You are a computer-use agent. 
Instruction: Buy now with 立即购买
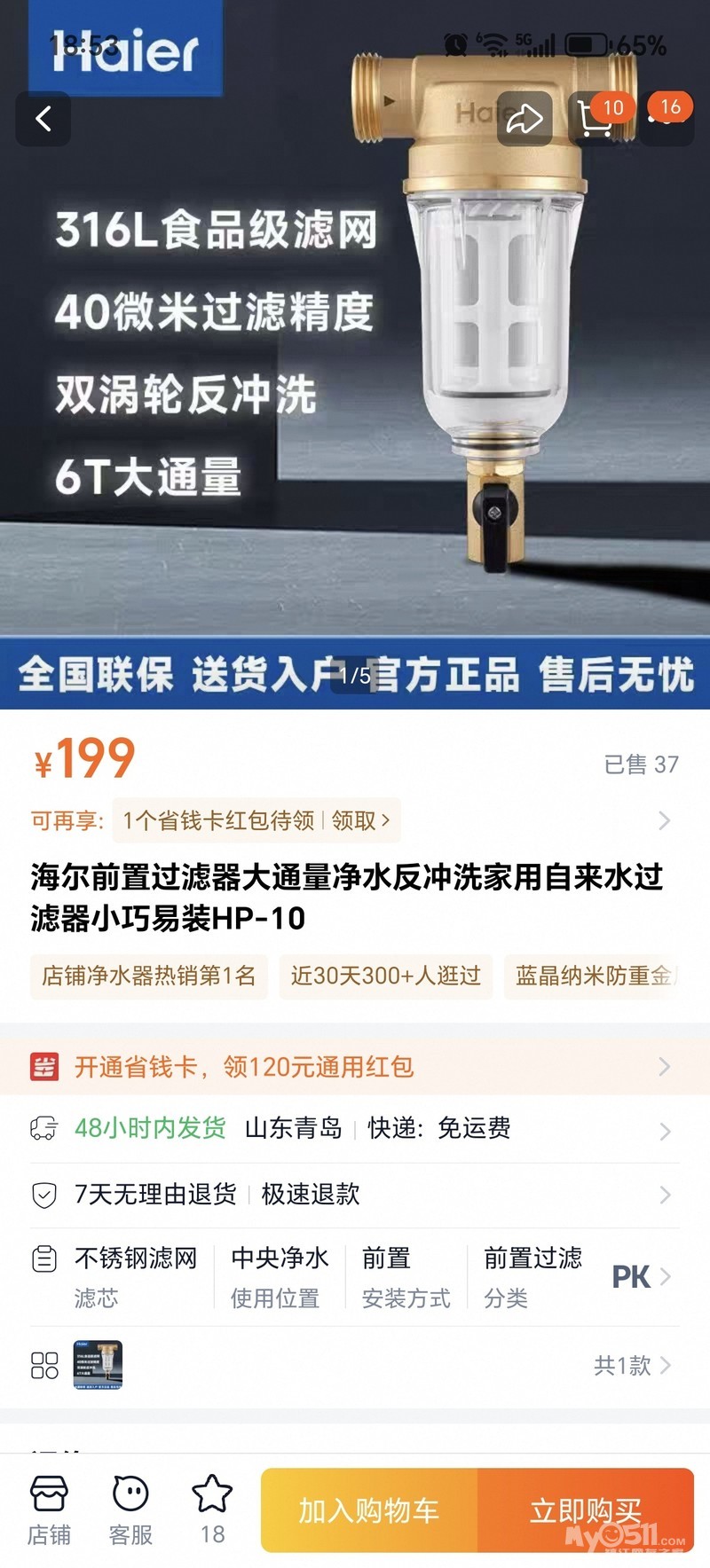tap(586, 1510)
